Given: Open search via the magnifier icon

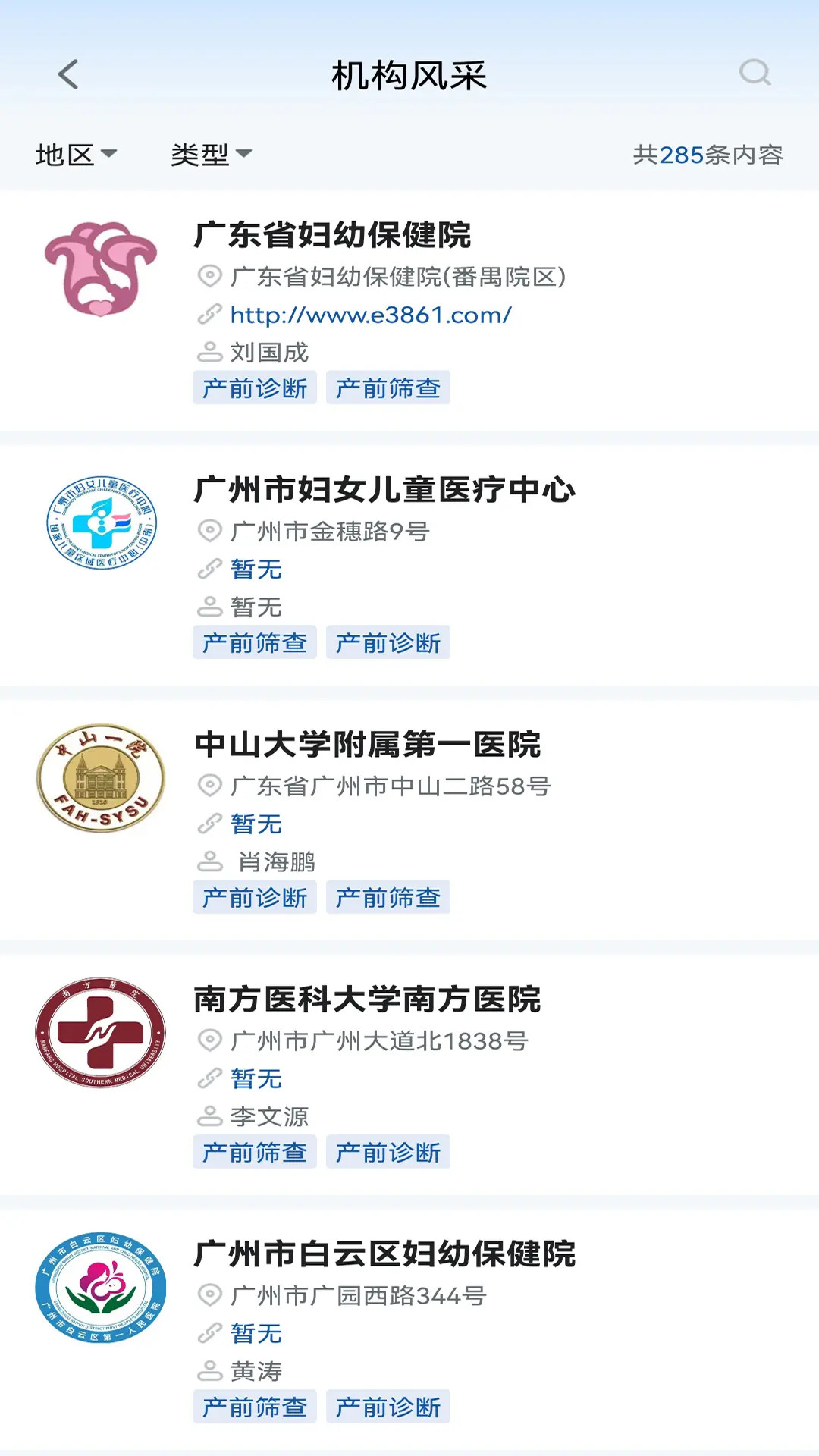Looking at the screenshot, I should coord(755,75).
